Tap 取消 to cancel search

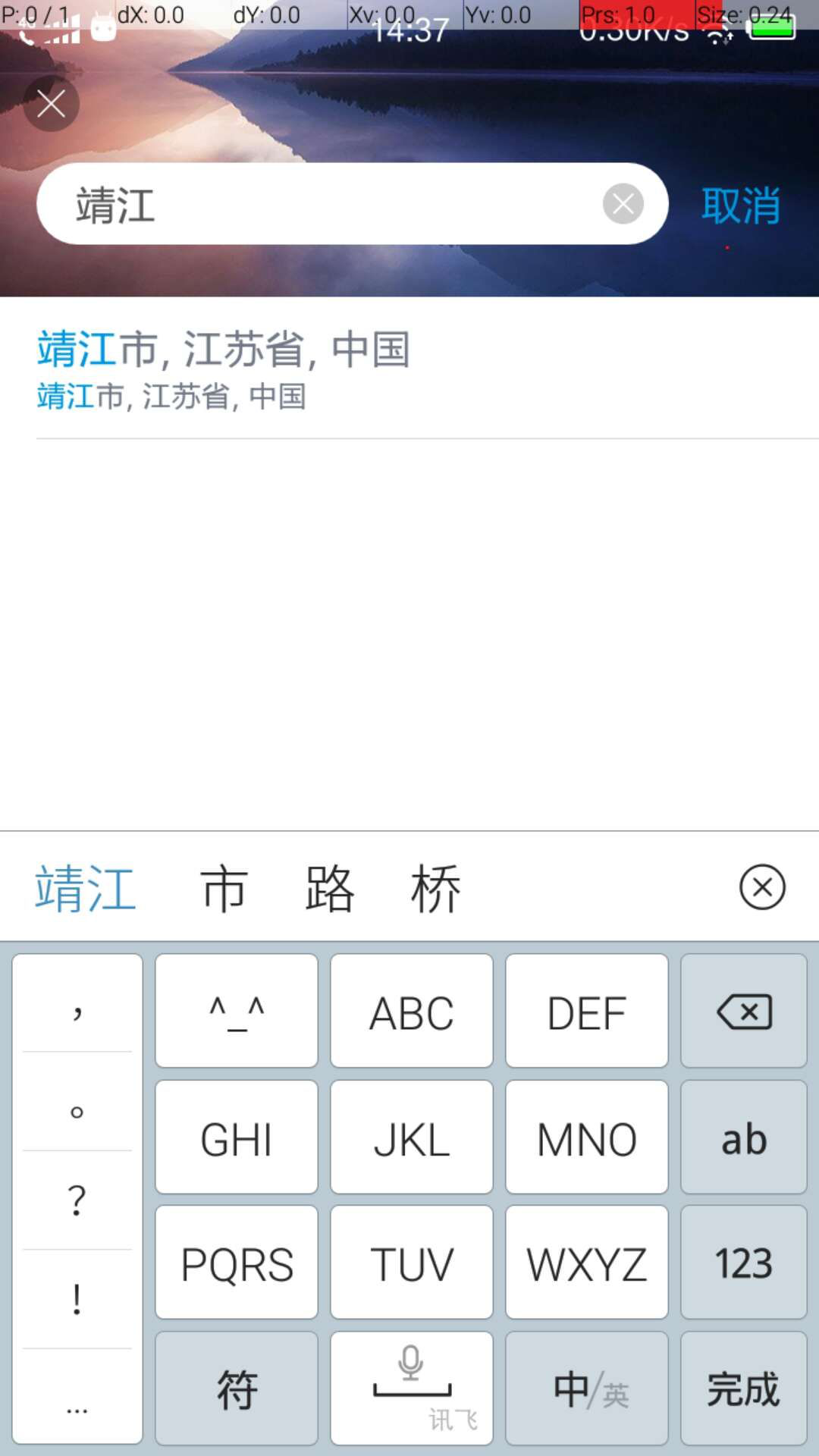point(740,206)
